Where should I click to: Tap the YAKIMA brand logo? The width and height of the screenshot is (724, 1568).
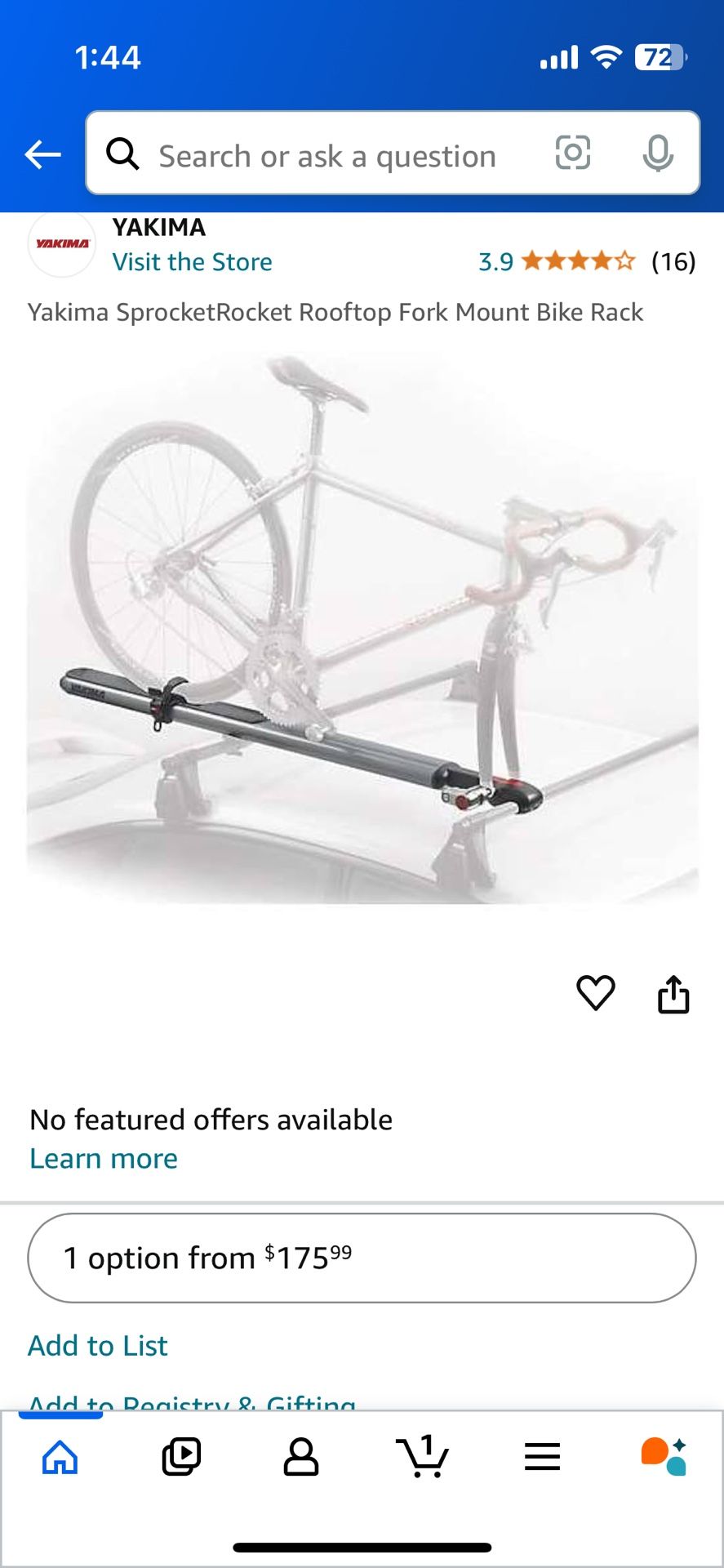60,243
